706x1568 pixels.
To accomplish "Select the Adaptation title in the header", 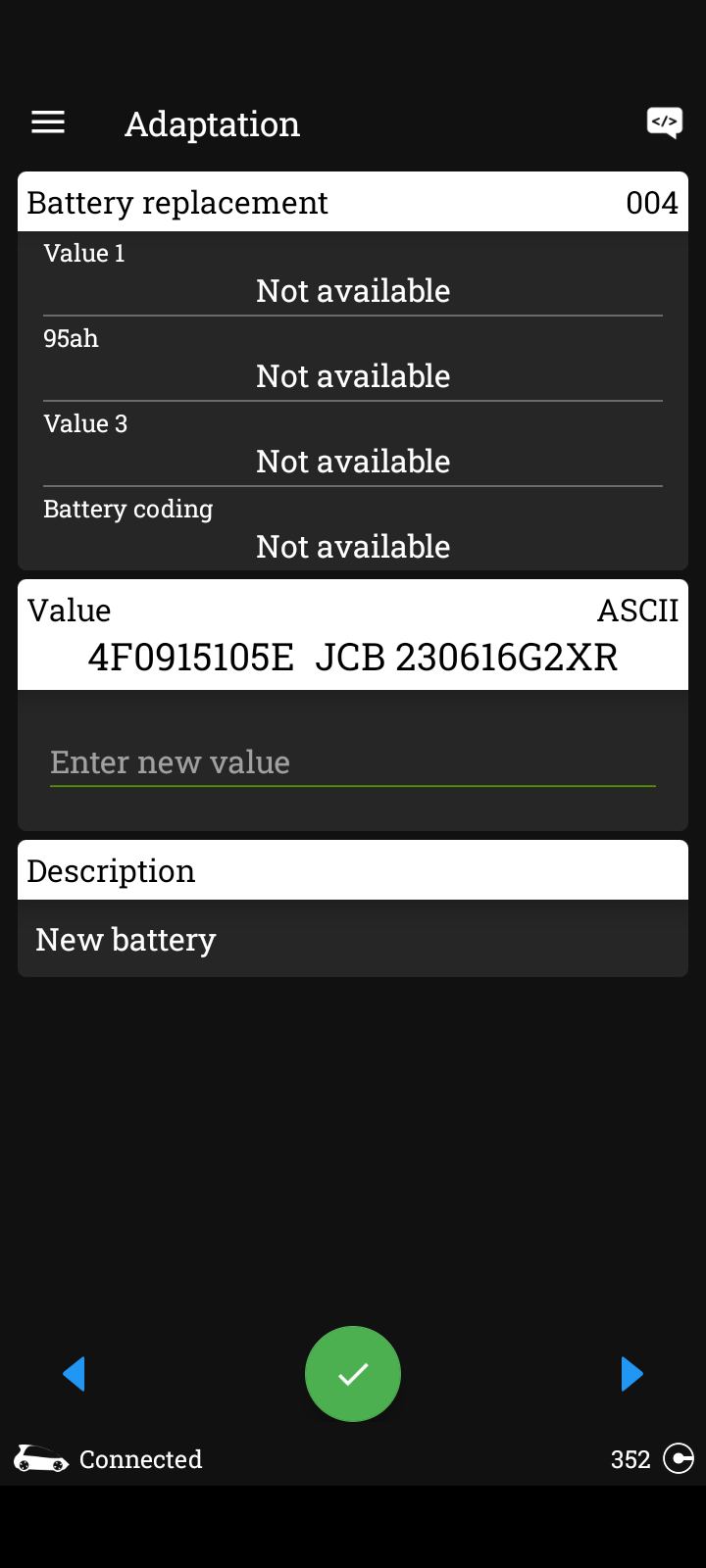I will click(212, 123).
